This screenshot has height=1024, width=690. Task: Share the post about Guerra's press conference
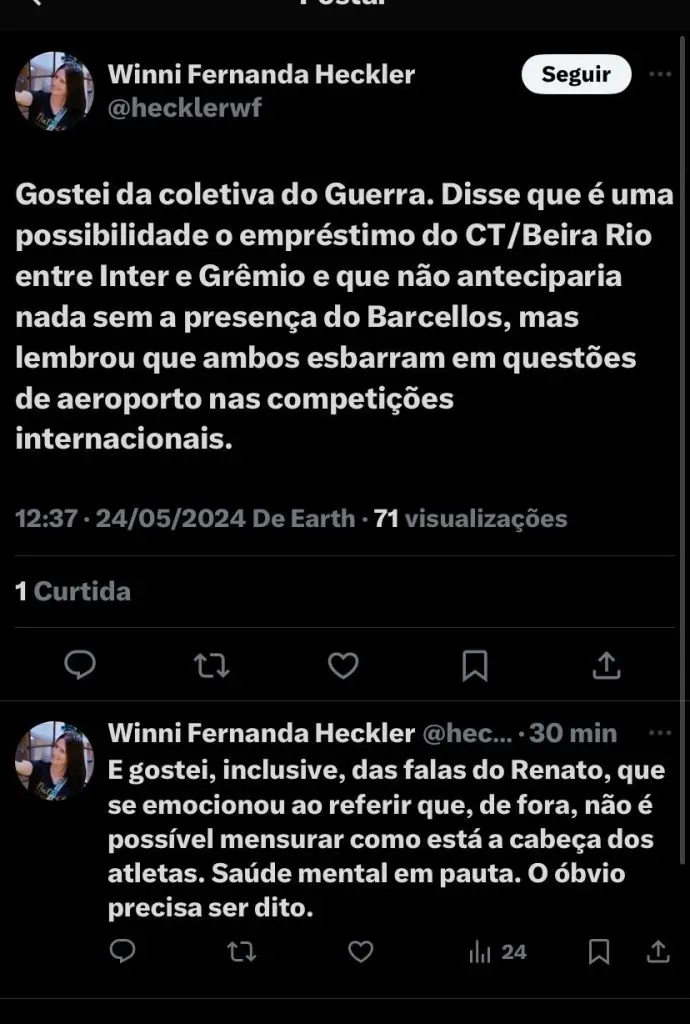pyautogui.click(x=607, y=665)
